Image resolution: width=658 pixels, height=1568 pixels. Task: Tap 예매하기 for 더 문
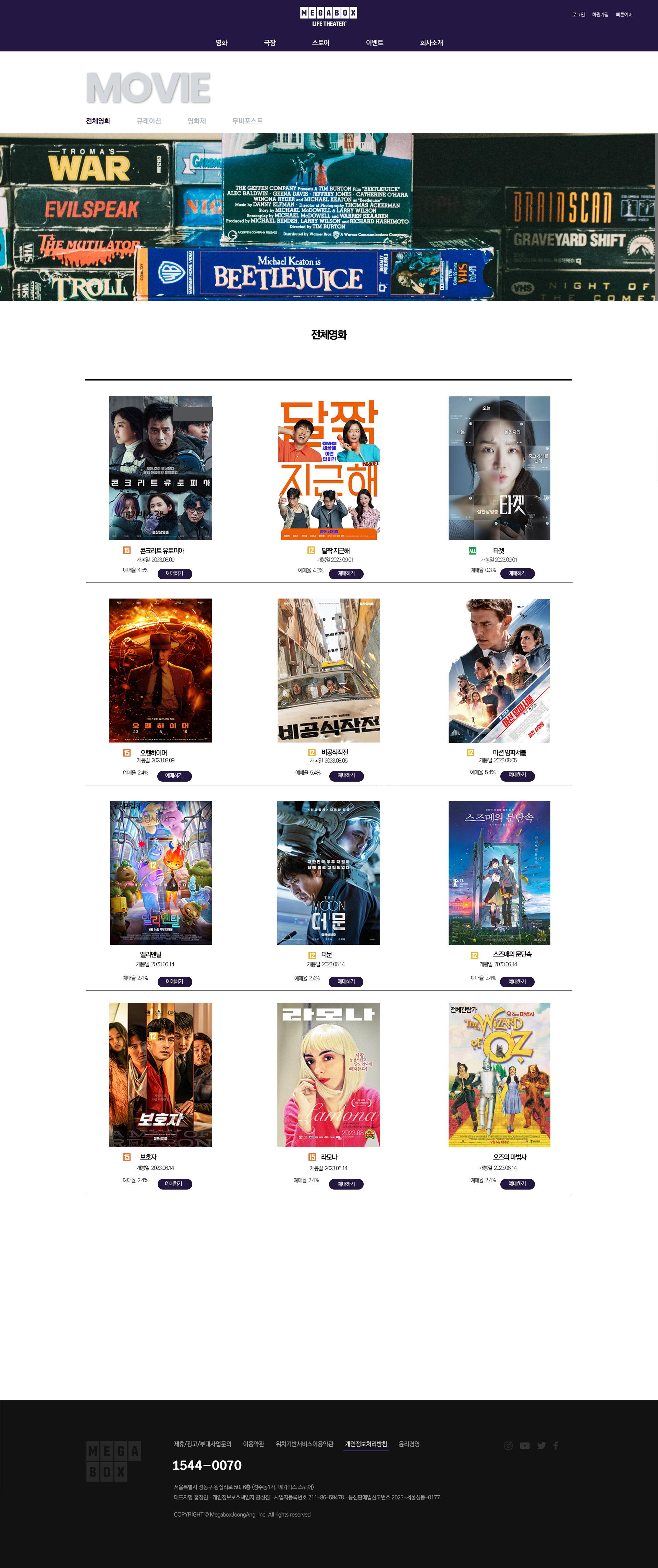pos(346,981)
